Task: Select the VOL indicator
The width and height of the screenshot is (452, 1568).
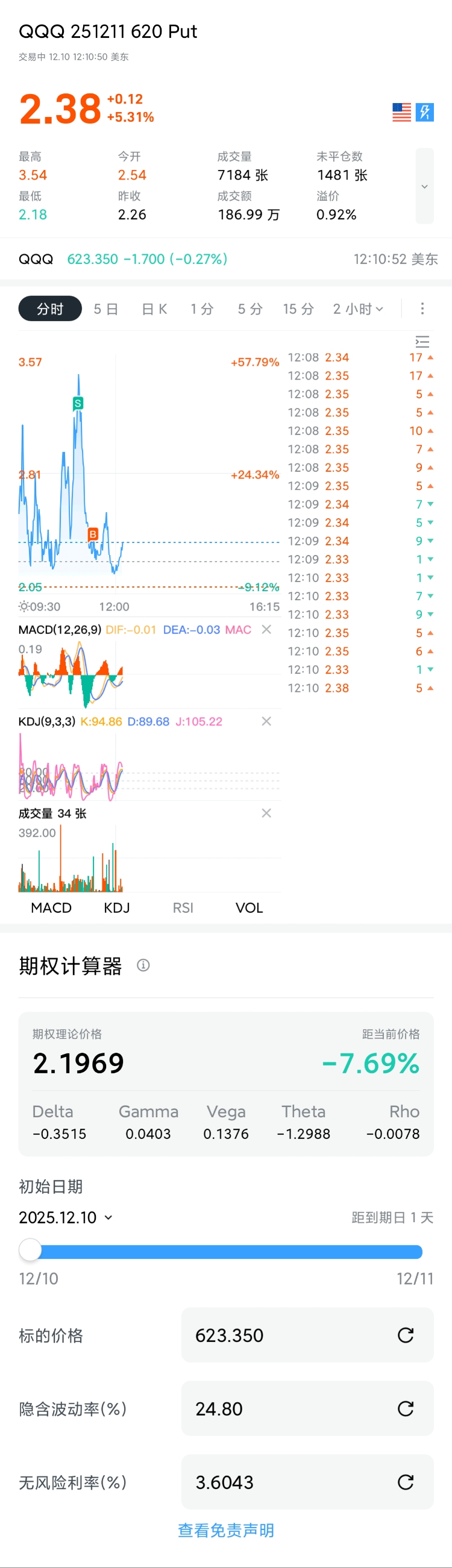Action: [x=249, y=908]
